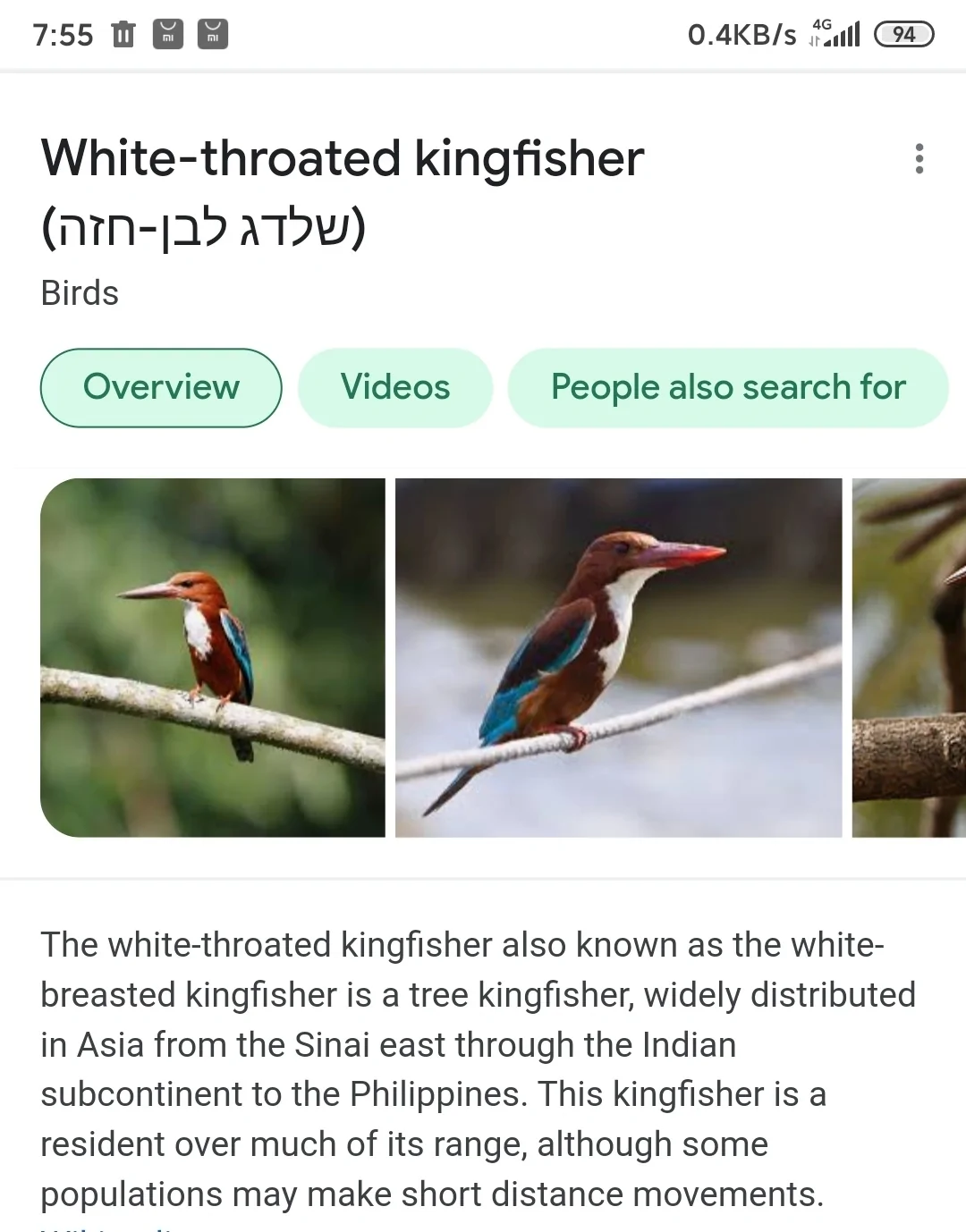Open the three-dot overflow menu

pos(919,158)
